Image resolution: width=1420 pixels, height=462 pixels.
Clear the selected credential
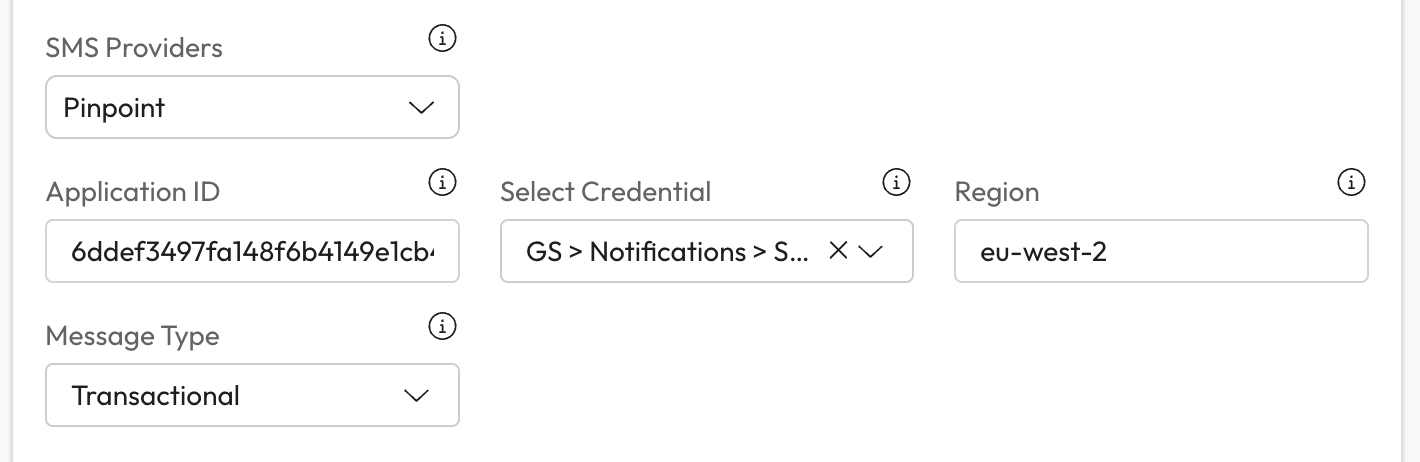point(839,251)
